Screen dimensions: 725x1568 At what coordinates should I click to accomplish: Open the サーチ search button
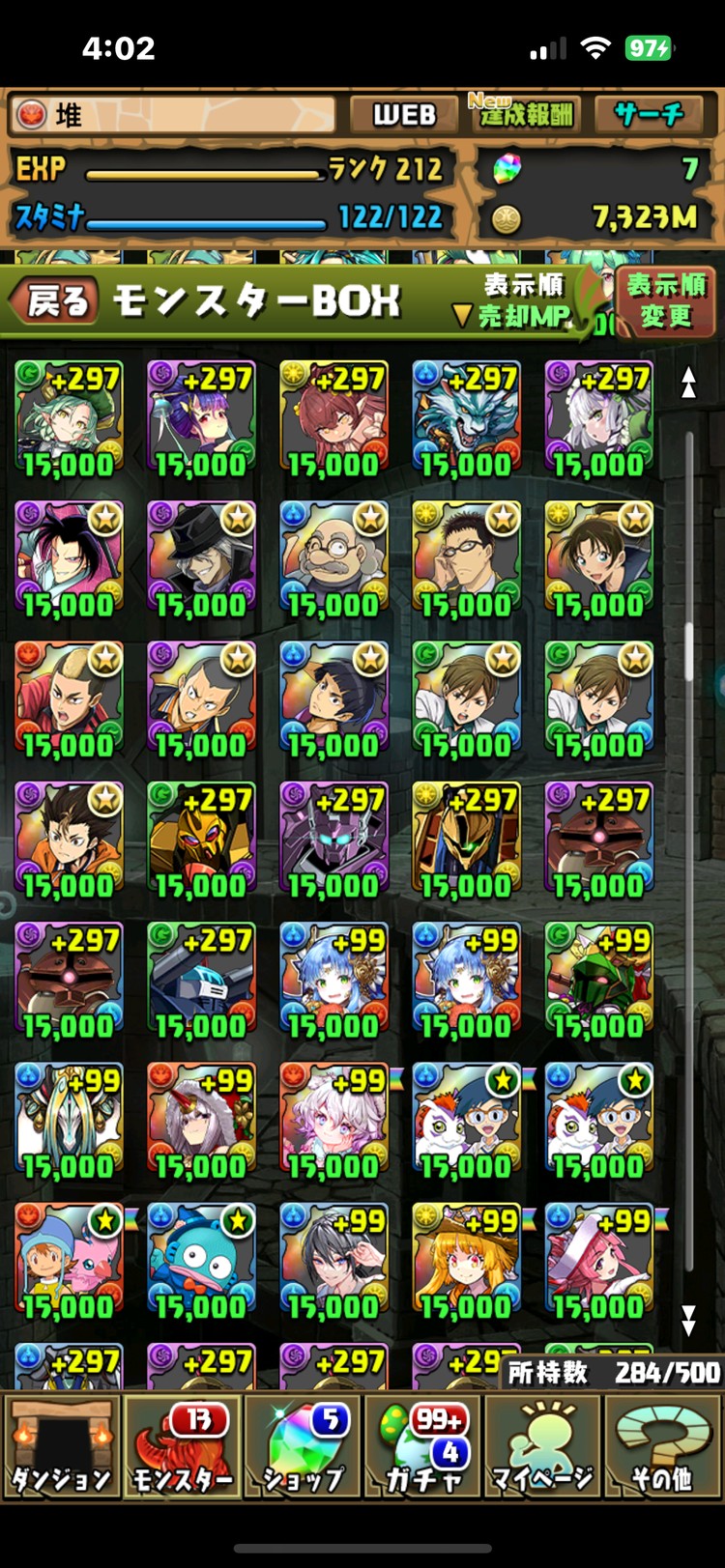coord(649,115)
